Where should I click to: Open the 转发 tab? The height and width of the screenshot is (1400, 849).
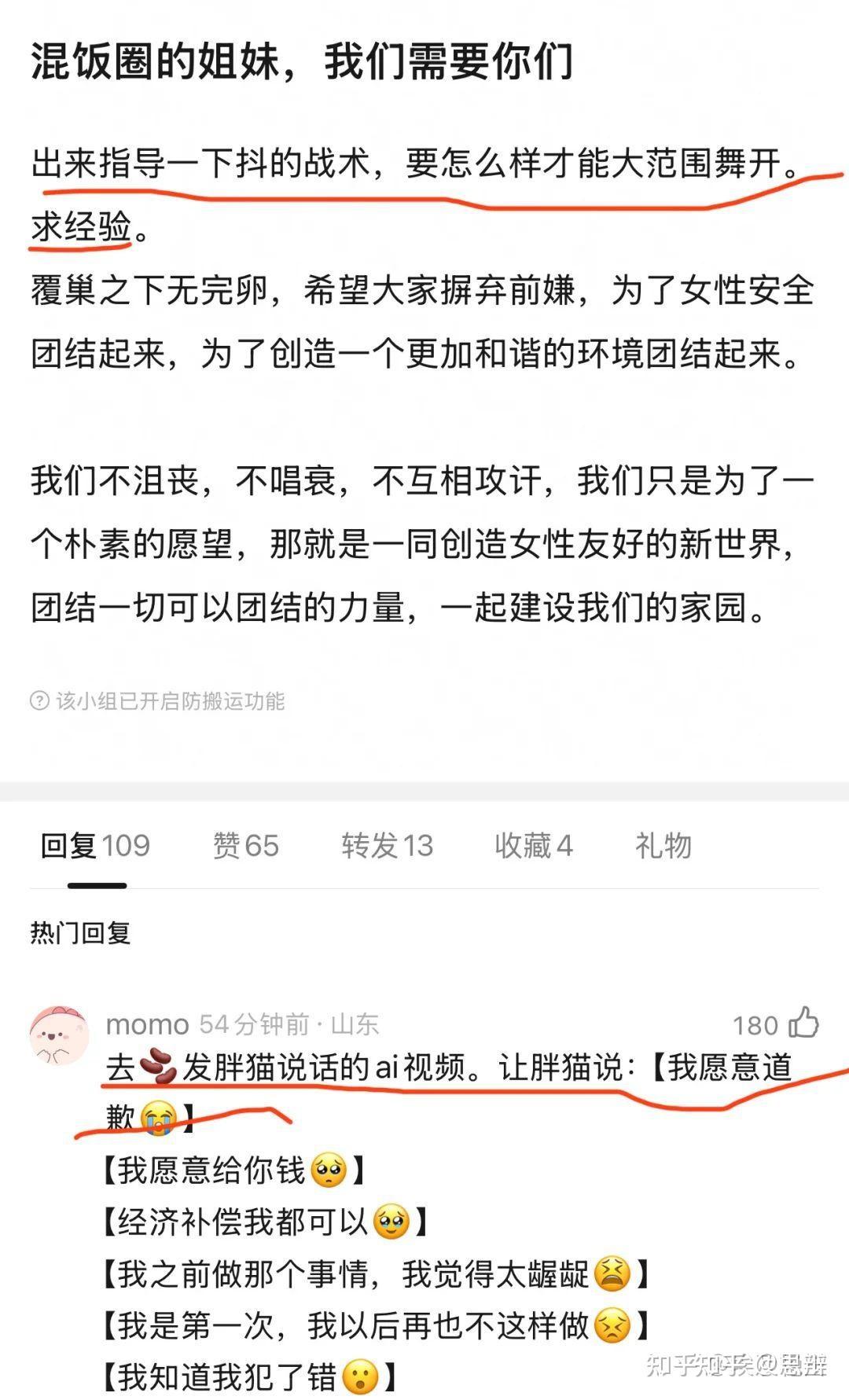pos(387,846)
